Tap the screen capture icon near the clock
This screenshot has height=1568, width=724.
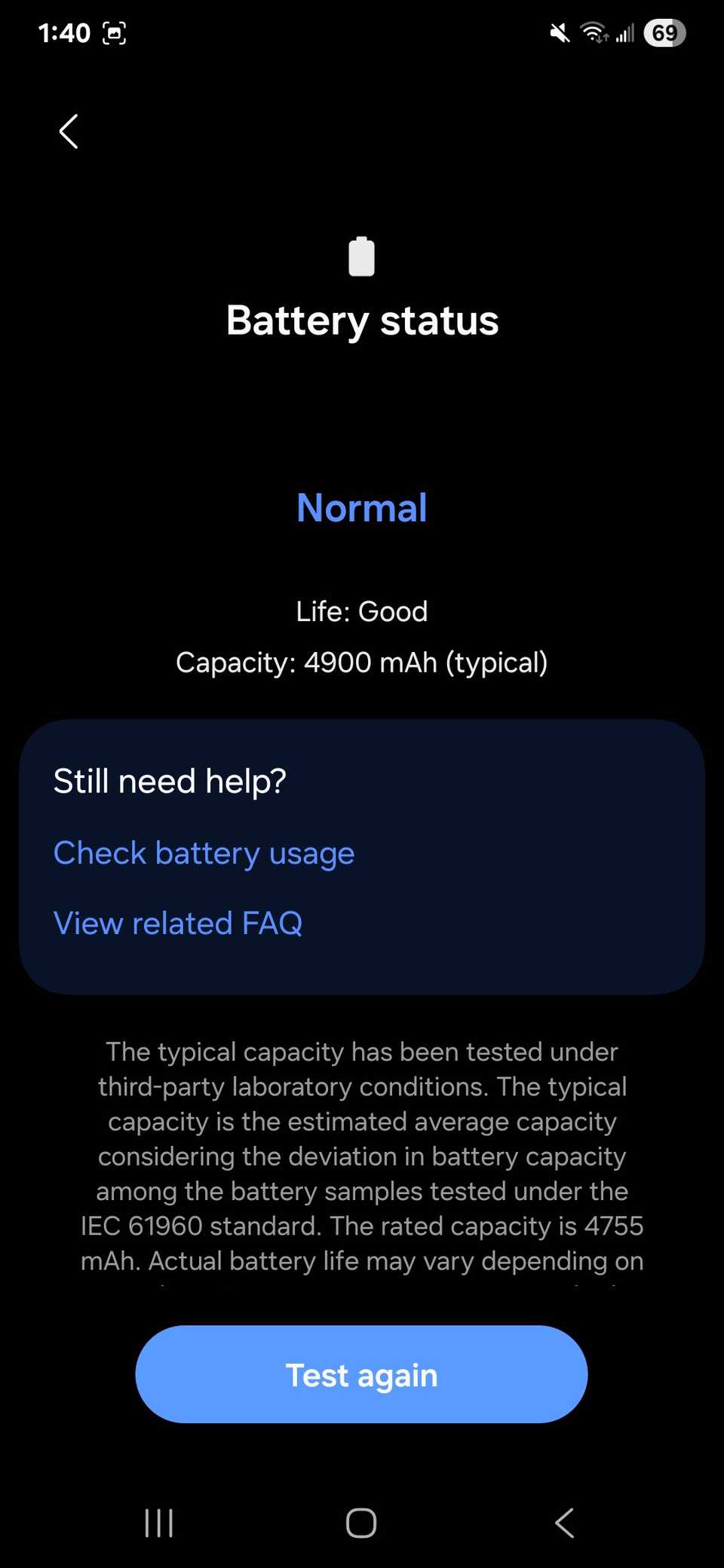115,33
